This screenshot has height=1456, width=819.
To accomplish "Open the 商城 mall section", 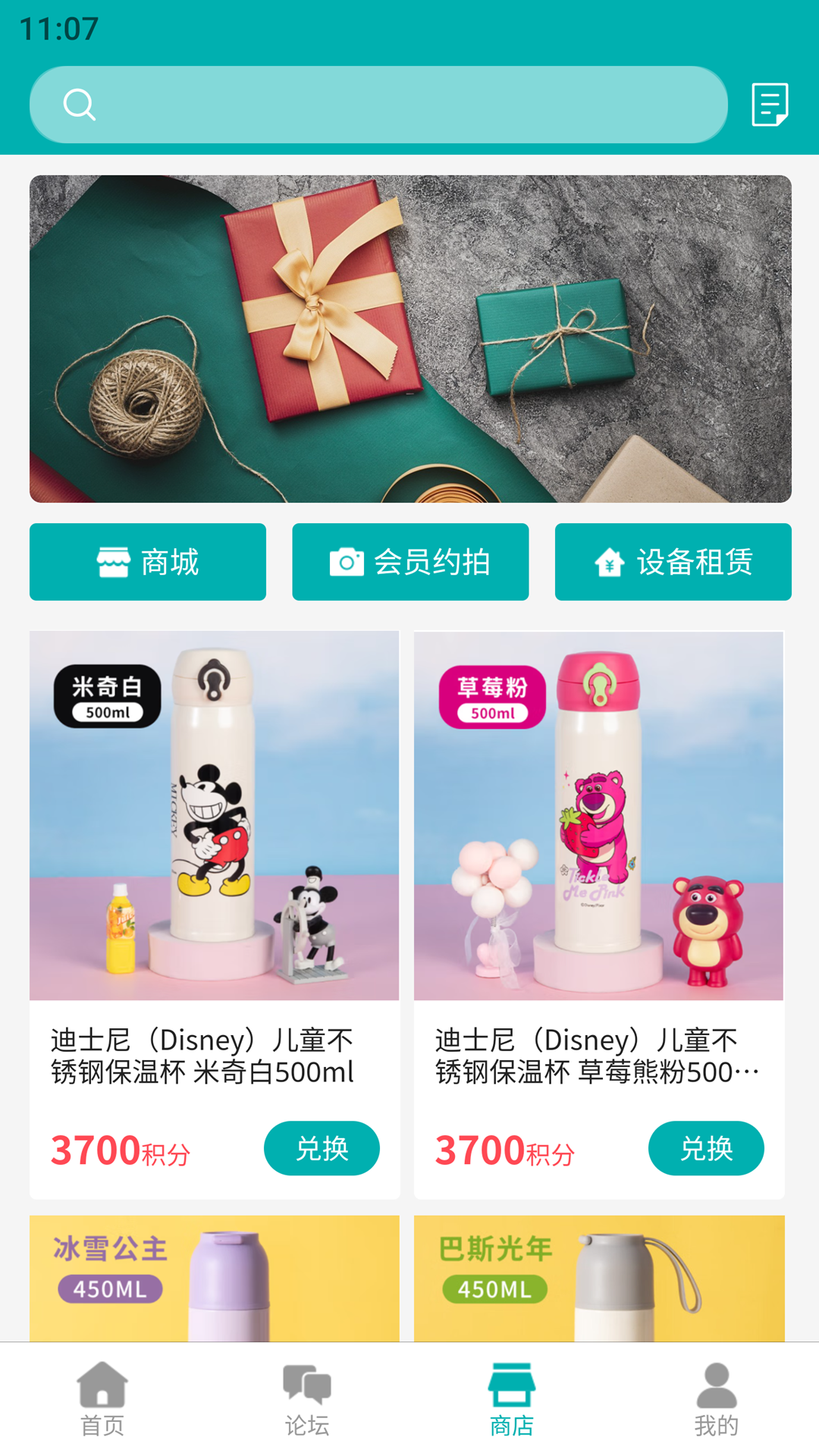I will point(148,562).
